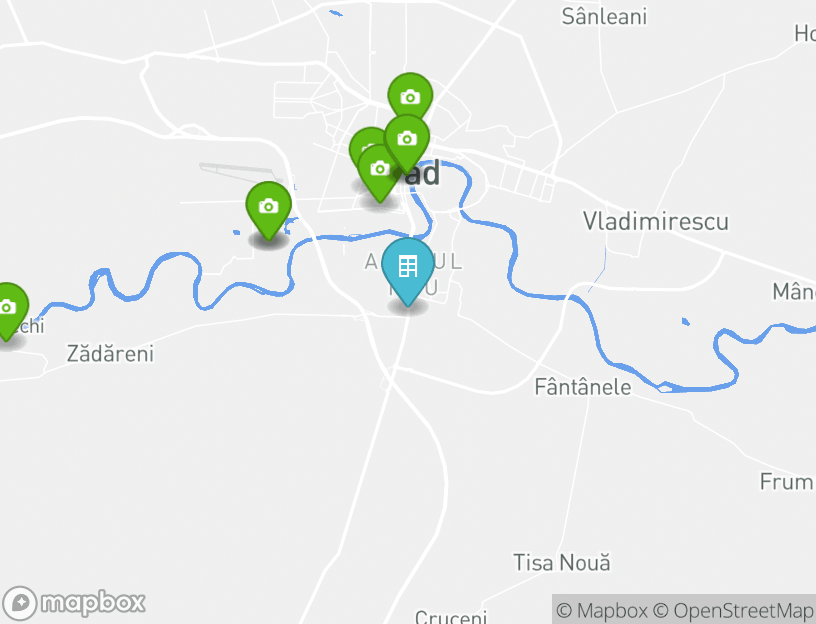The width and height of the screenshot is (816, 624).
Task: Open the camera pin near the airport
Action: pos(268,208)
